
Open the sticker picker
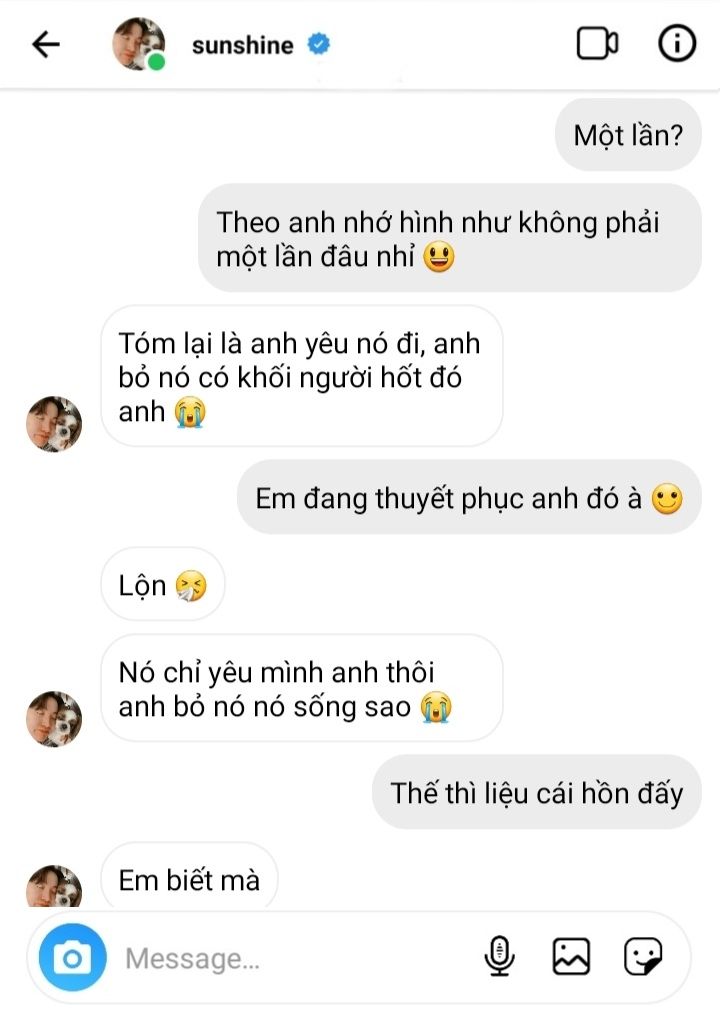tap(642, 957)
